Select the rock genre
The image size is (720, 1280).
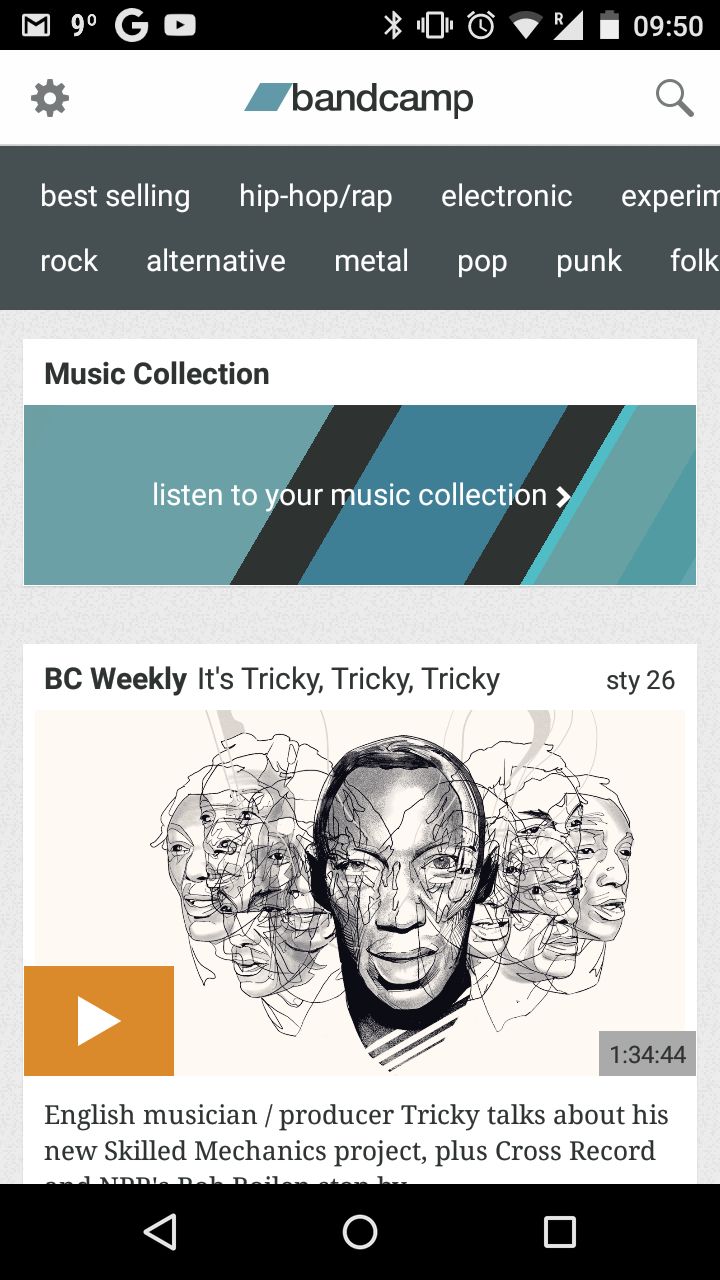click(x=69, y=261)
